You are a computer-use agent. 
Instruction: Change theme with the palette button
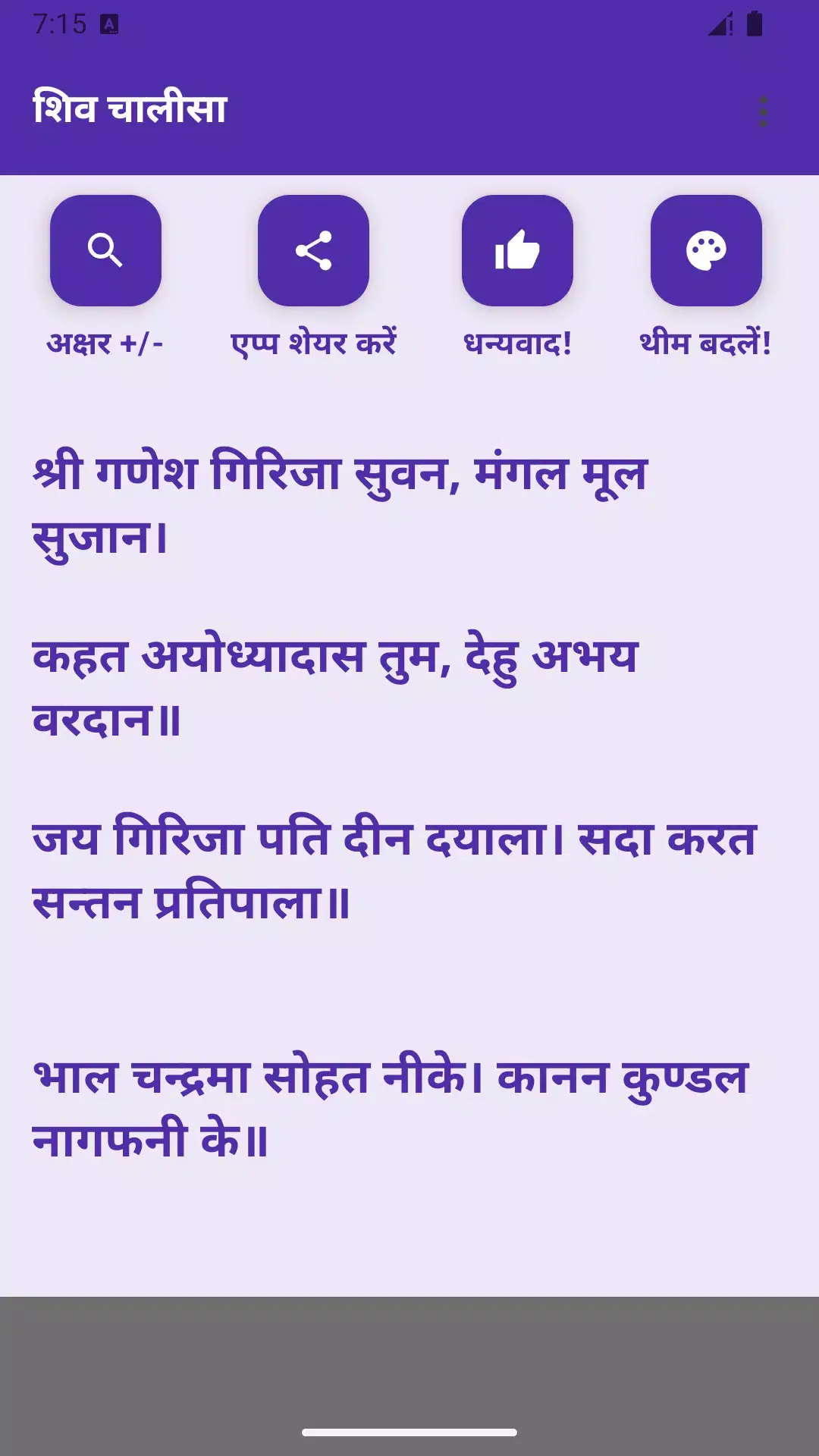(x=706, y=250)
